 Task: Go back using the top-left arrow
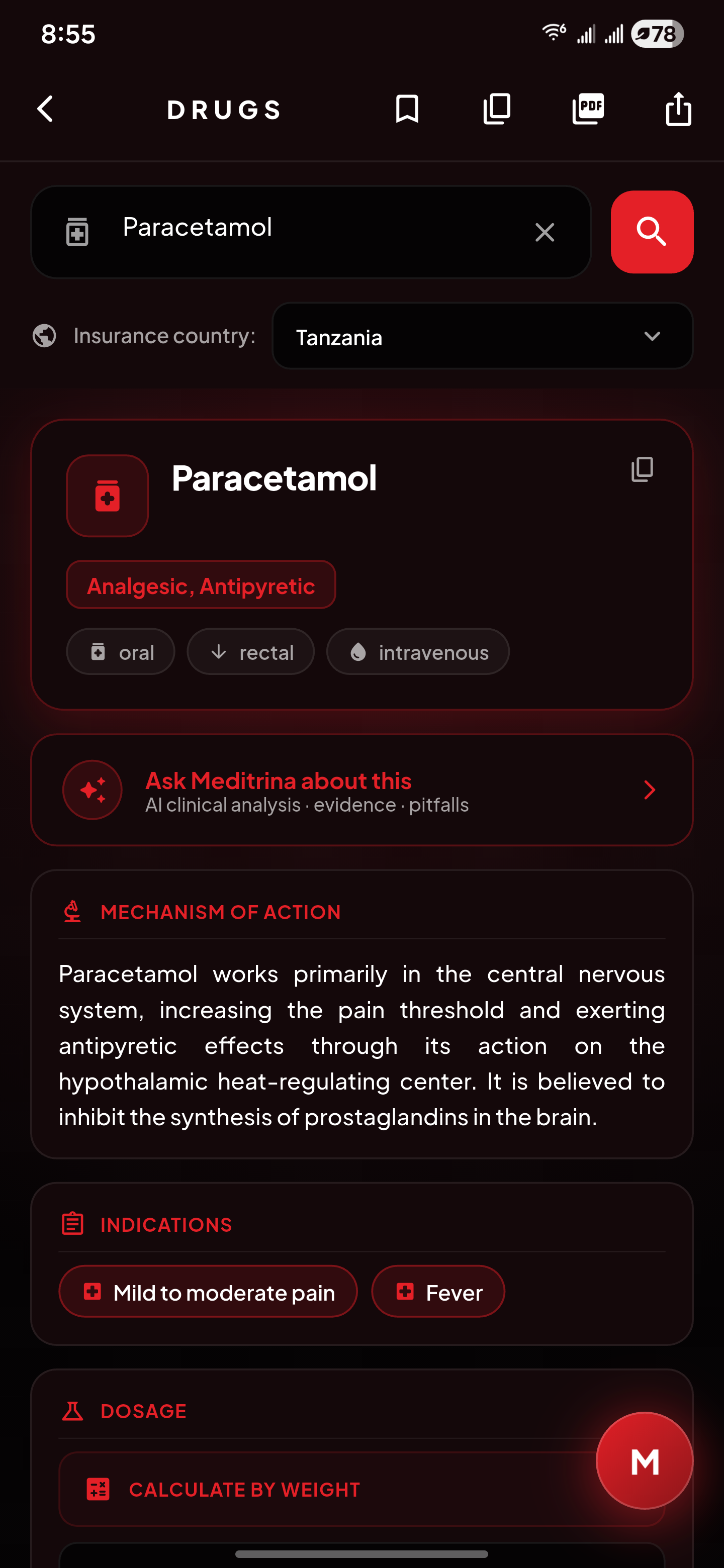click(46, 110)
